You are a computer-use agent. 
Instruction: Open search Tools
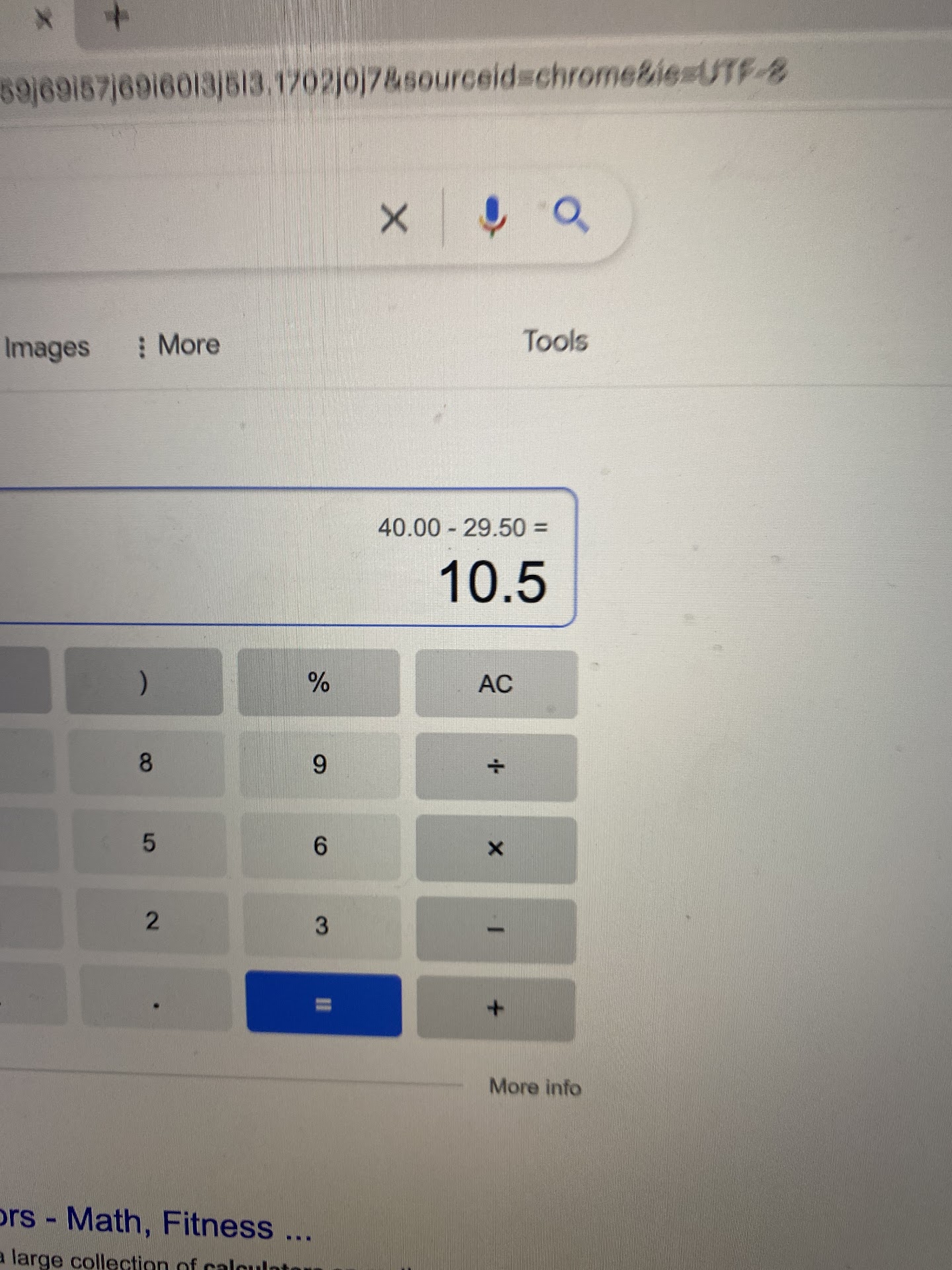pos(555,341)
